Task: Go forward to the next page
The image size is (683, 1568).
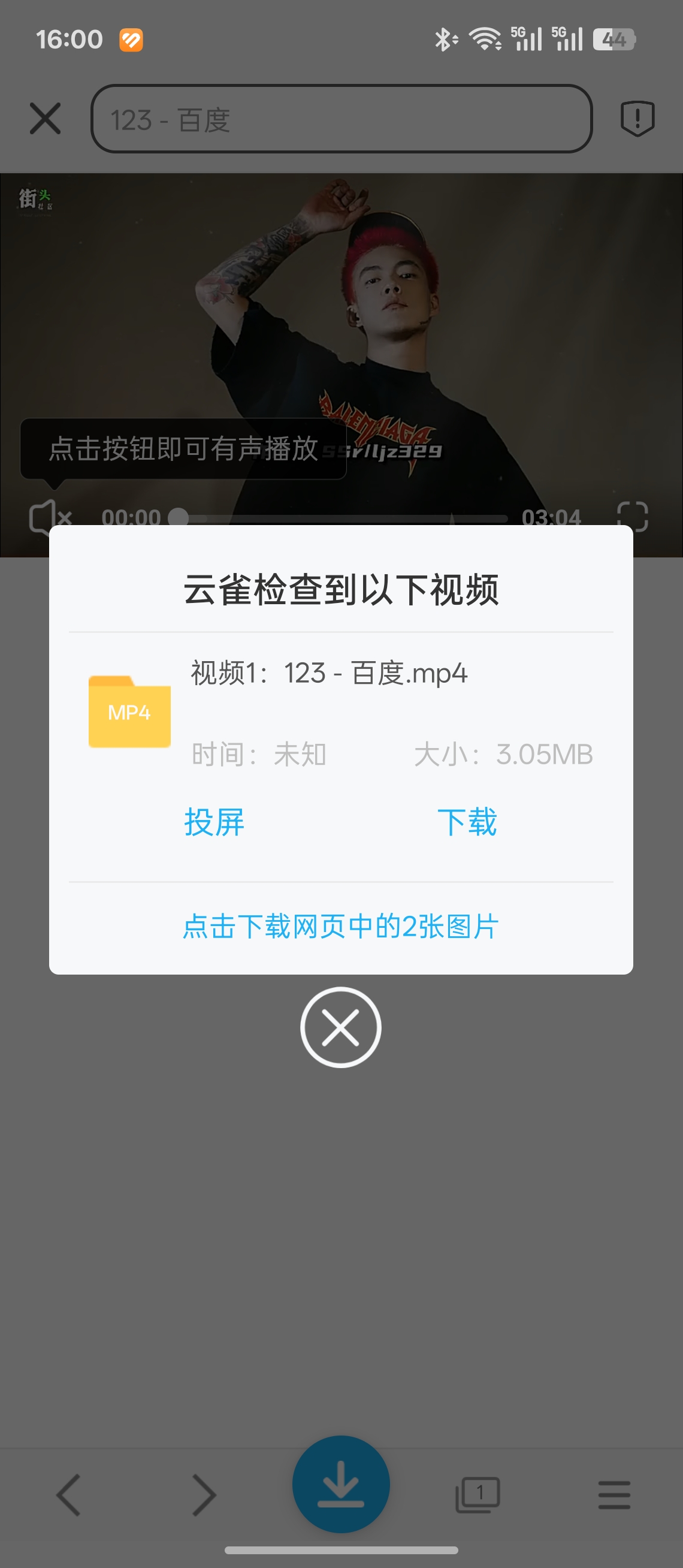Action: click(x=204, y=1494)
